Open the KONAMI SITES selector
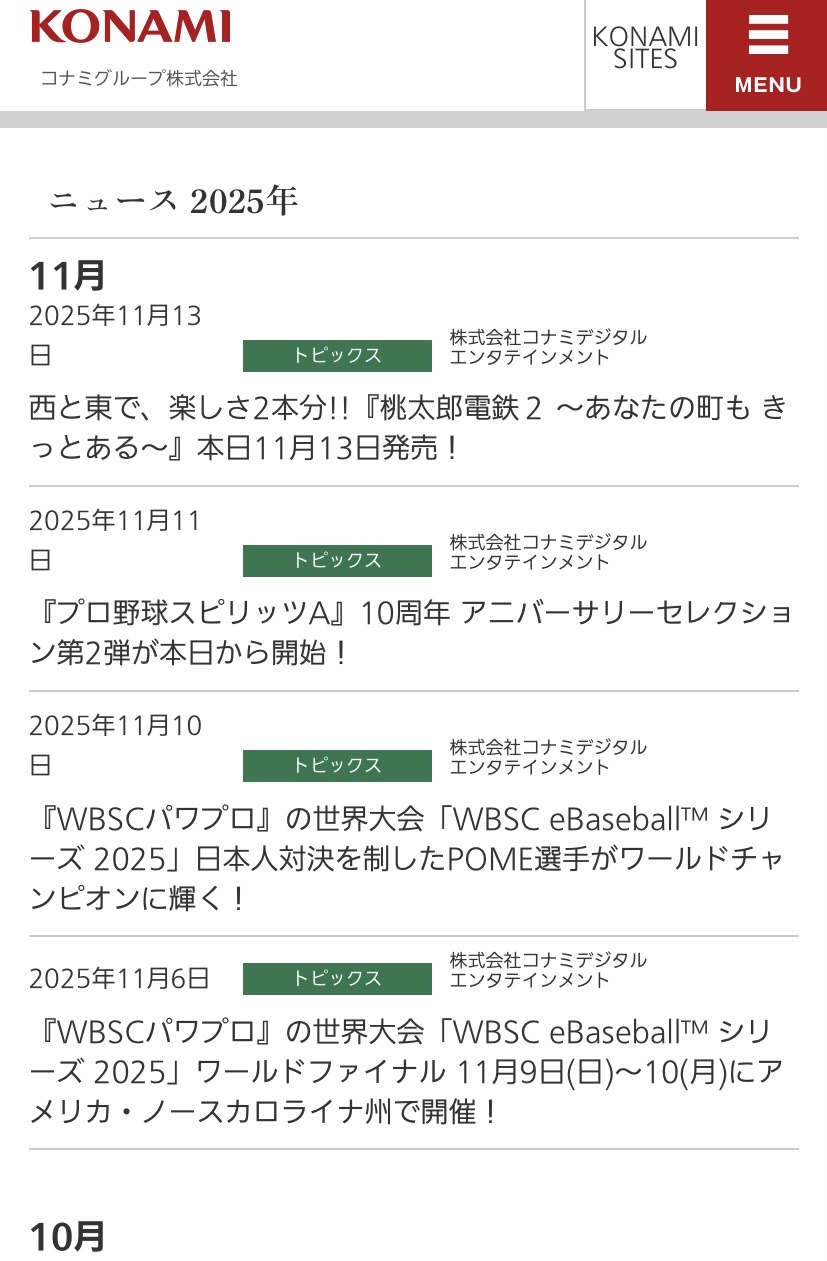This screenshot has width=827, height=1261. [645, 48]
